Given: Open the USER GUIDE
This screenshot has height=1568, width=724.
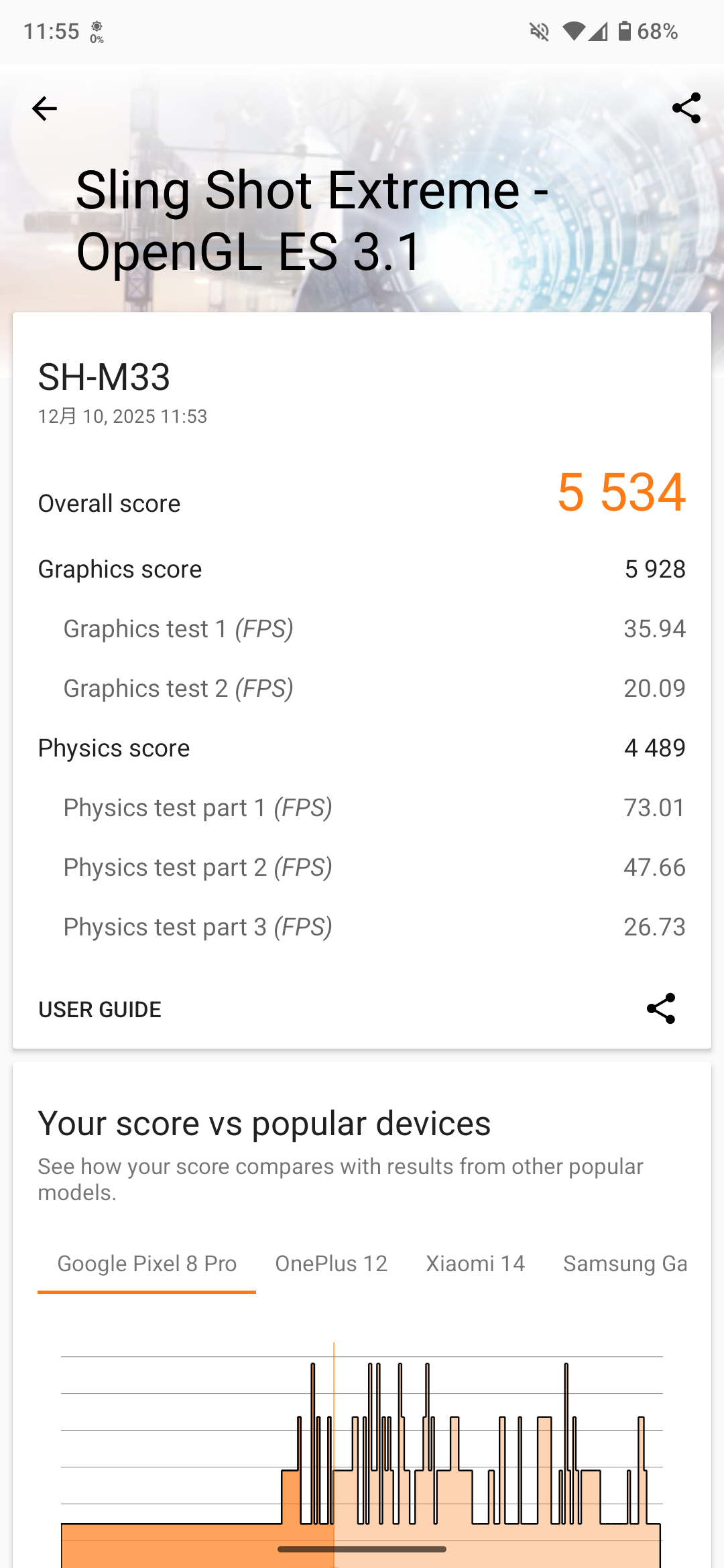Looking at the screenshot, I should tap(100, 1009).
